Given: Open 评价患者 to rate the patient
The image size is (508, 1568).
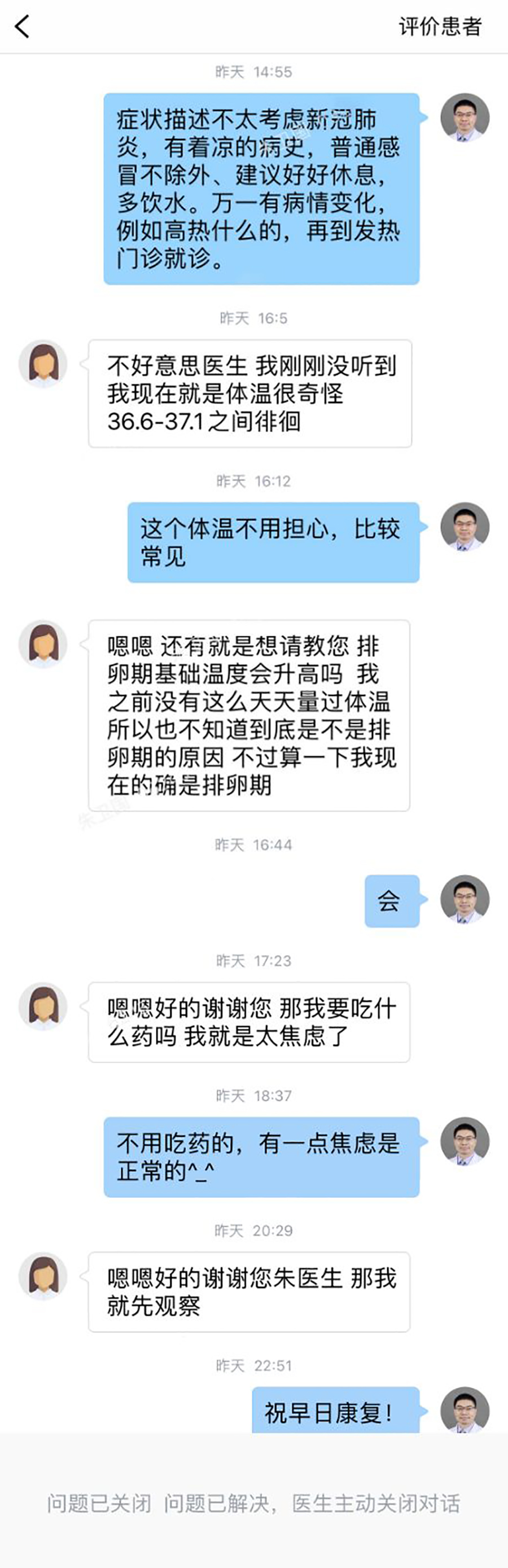Looking at the screenshot, I should [440, 27].
